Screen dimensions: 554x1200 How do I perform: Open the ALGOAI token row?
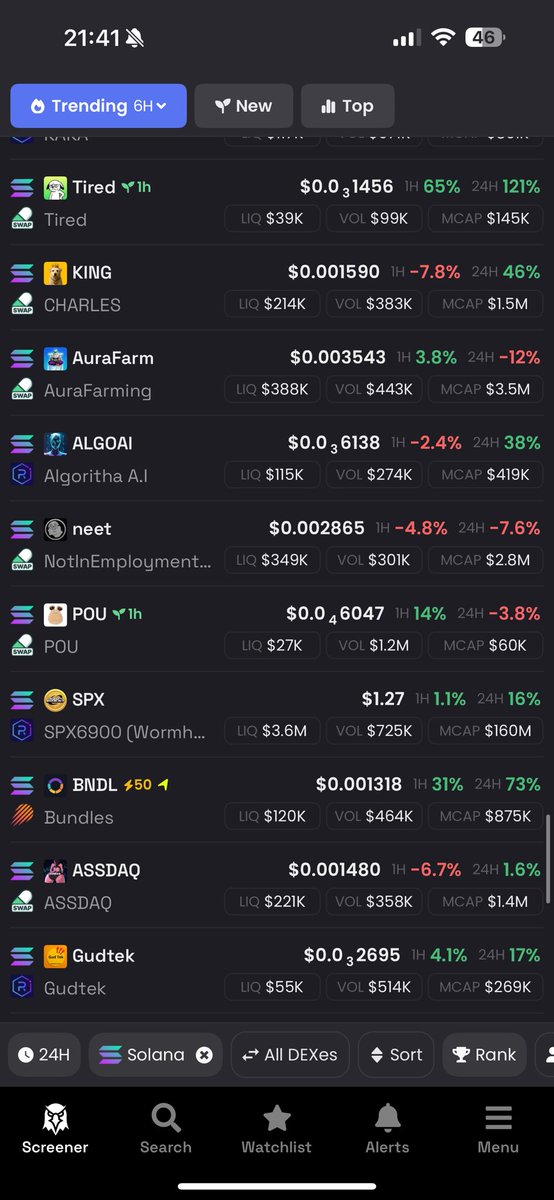[x=277, y=459]
